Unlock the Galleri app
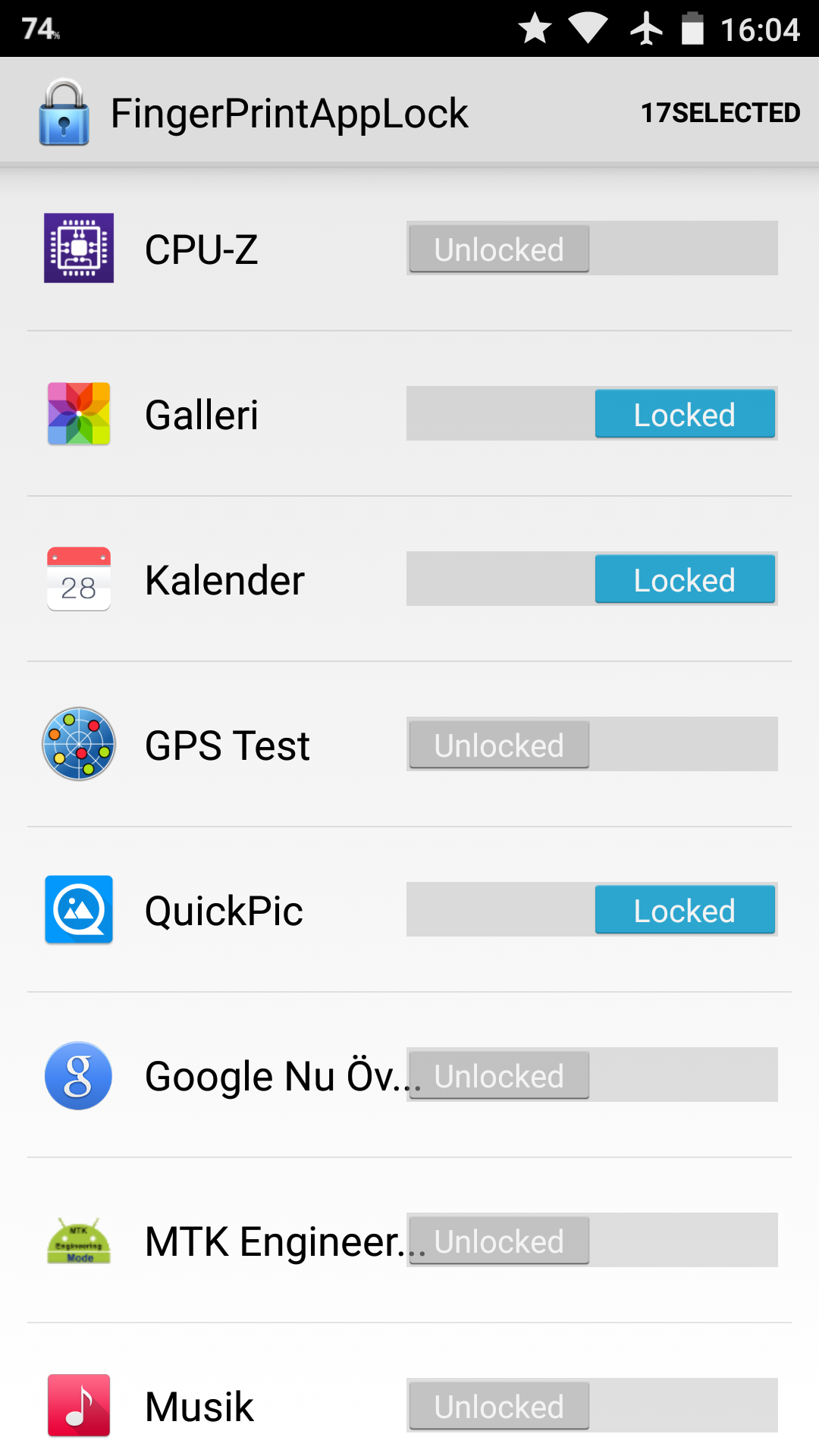This screenshot has width=819, height=1456. (x=592, y=413)
